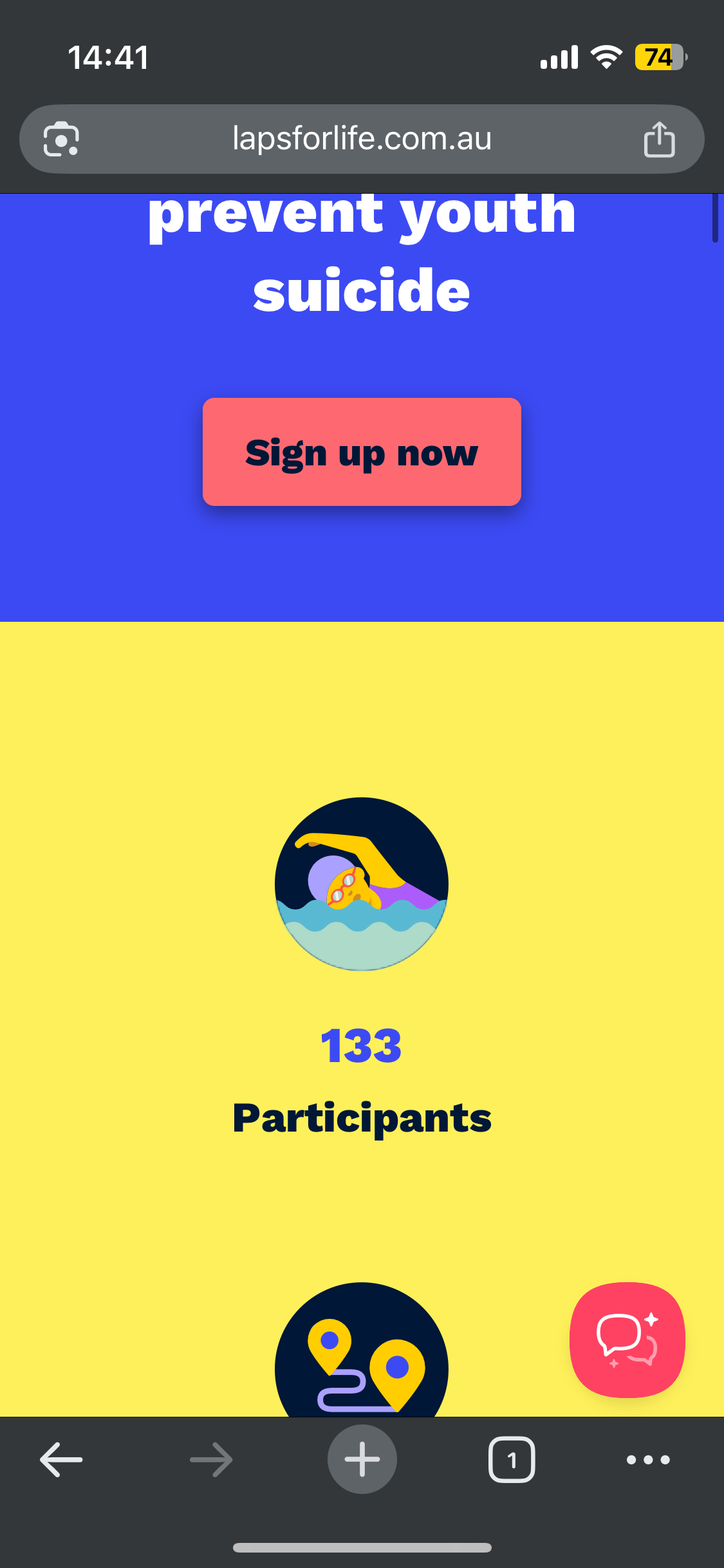Open the lens search icon

[61, 139]
